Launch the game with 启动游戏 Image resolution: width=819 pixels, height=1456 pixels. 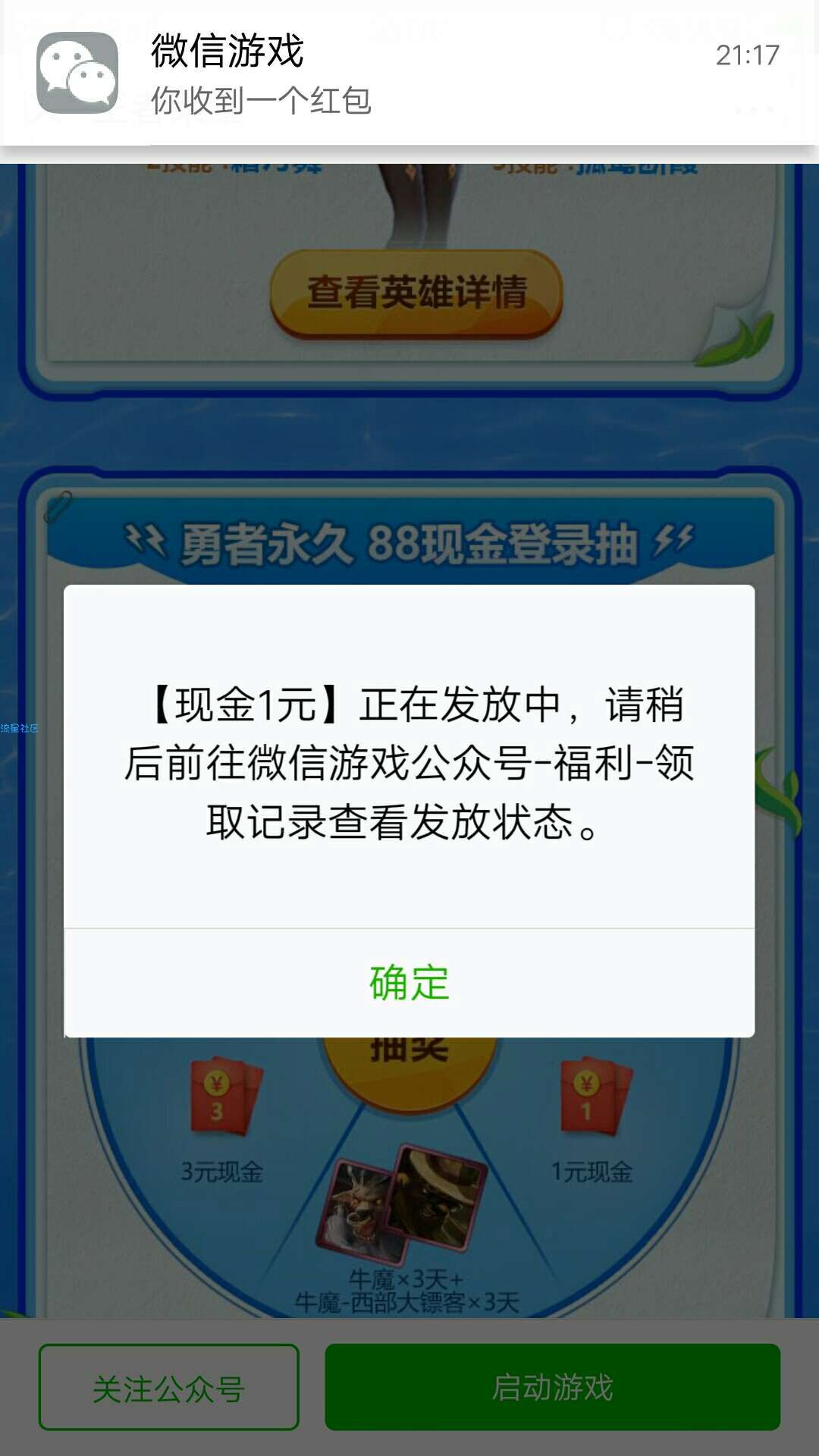tap(552, 1387)
